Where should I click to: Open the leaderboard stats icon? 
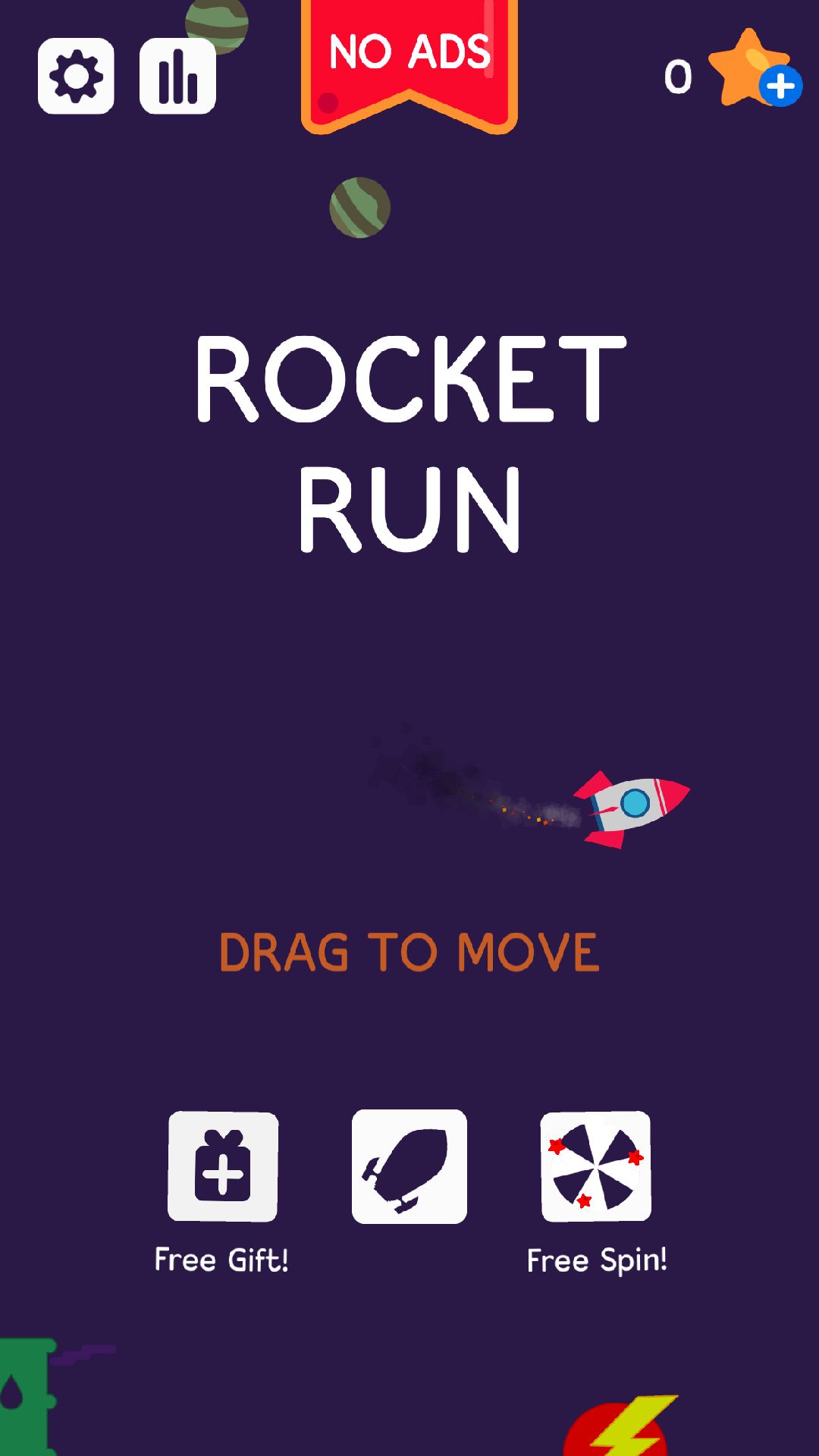click(177, 76)
